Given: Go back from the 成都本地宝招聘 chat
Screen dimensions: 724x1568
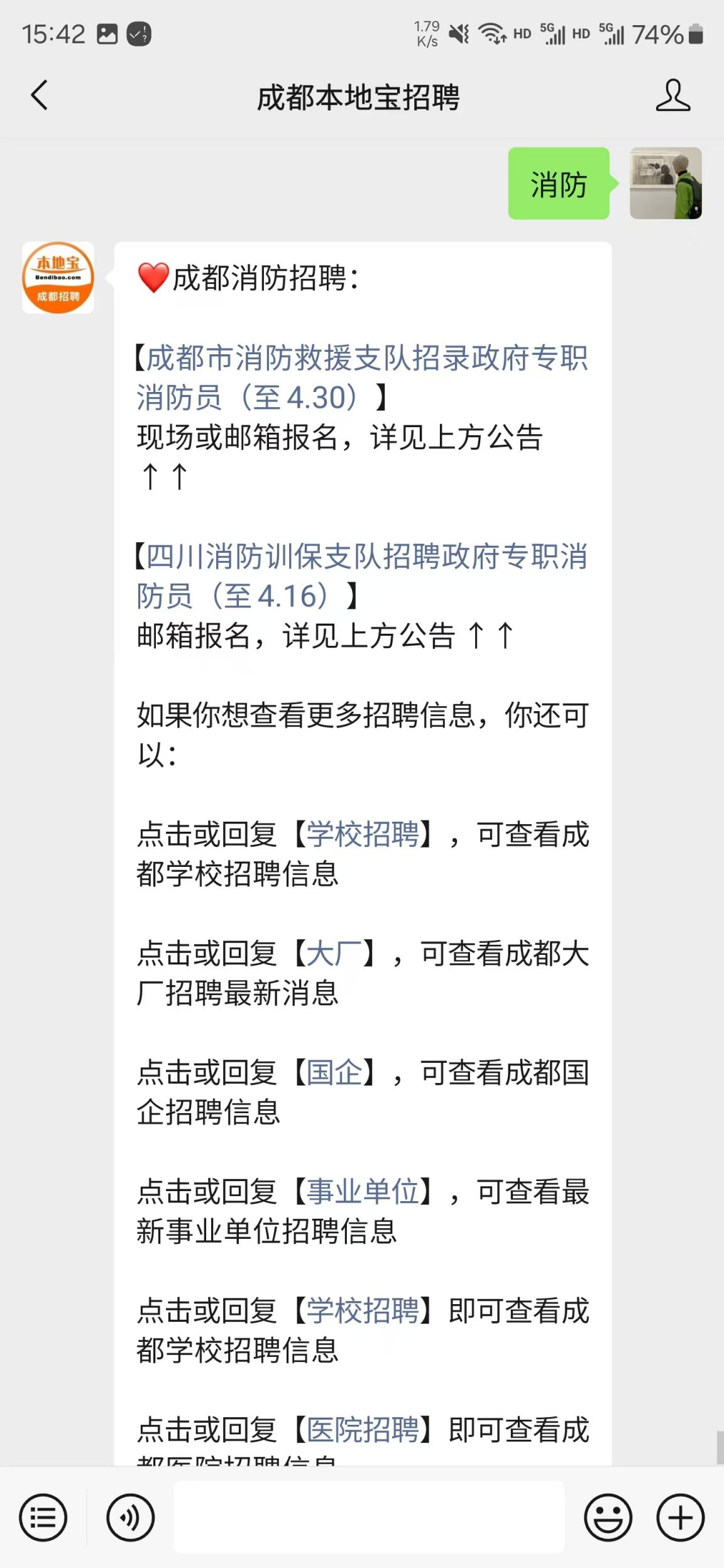Looking at the screenshot, I should pos(39,95).
